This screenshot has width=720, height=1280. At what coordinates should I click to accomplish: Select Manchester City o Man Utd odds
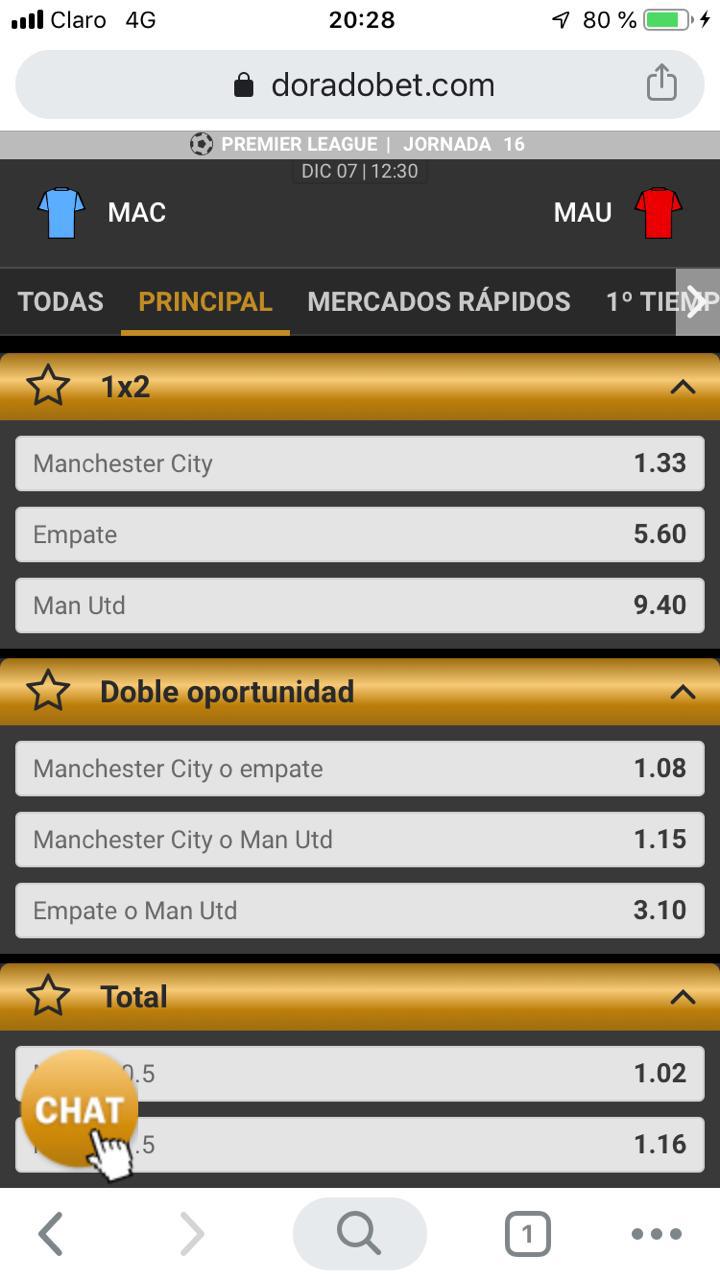point(359,840)
